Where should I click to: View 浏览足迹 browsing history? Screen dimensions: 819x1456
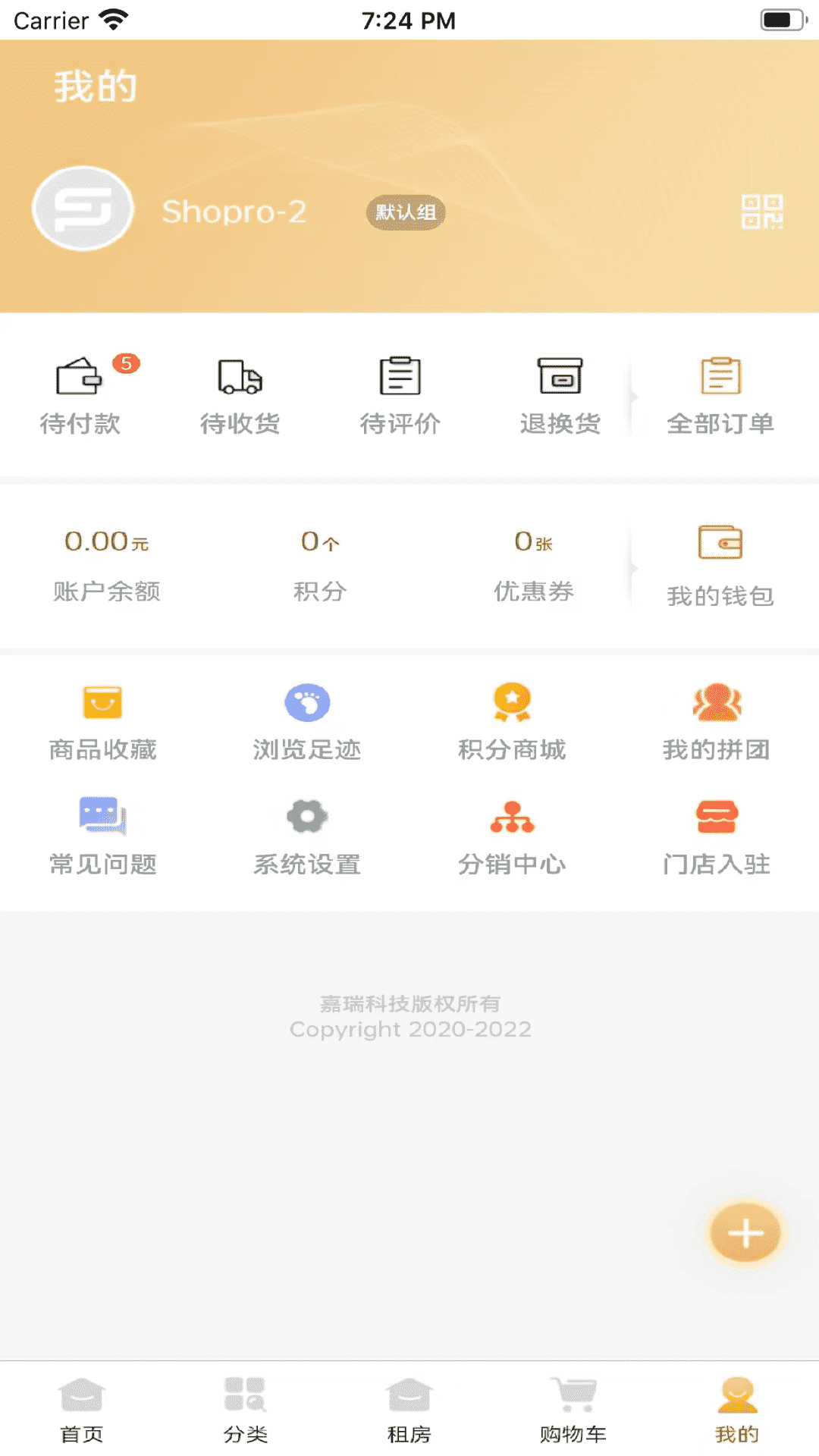(307, 721)
